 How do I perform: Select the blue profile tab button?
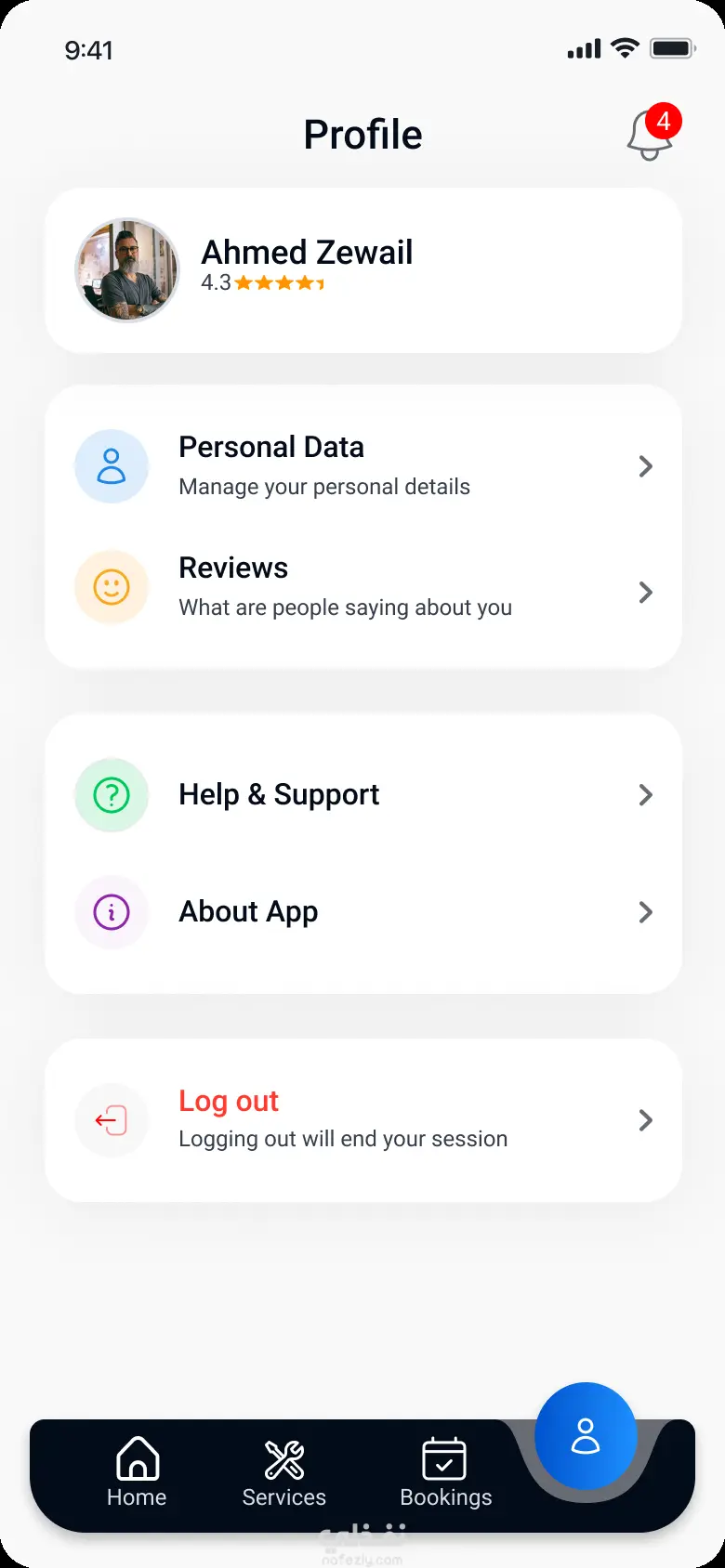586,1436
